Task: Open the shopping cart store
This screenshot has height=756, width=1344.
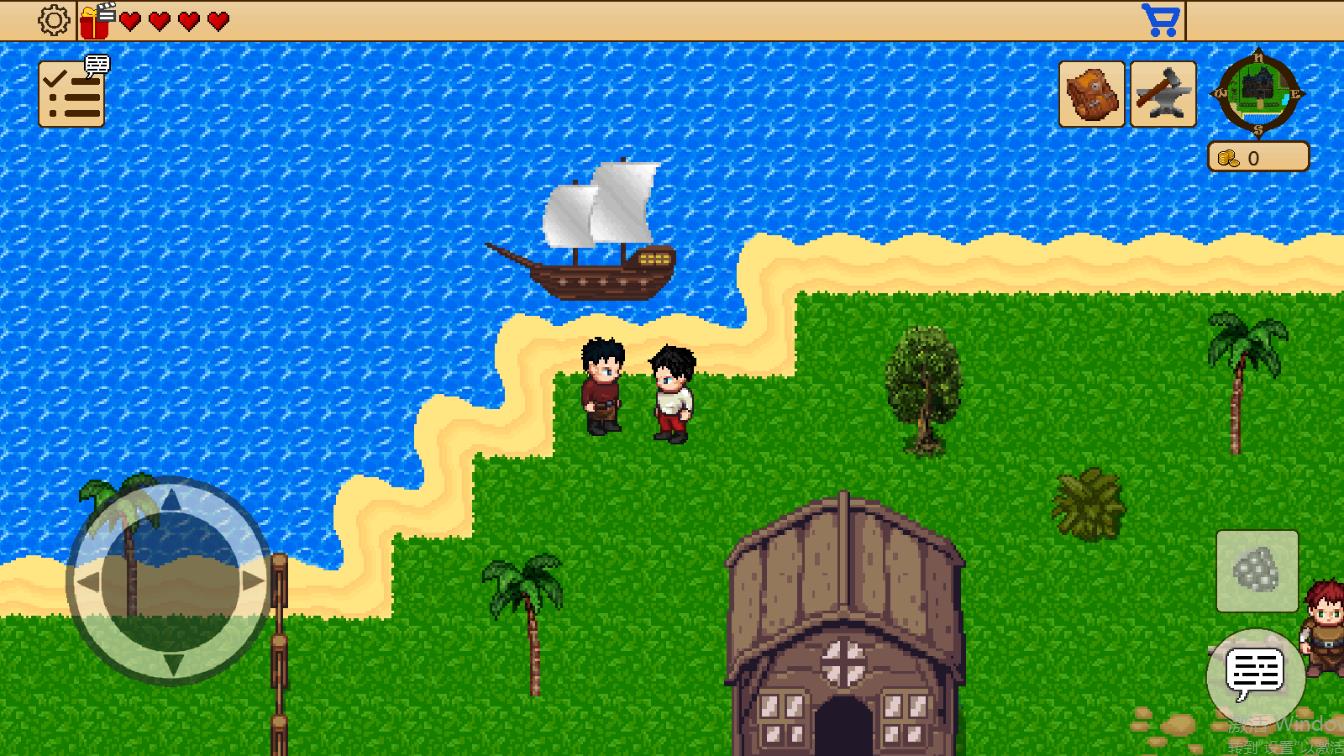Action: click(1160, 20)
